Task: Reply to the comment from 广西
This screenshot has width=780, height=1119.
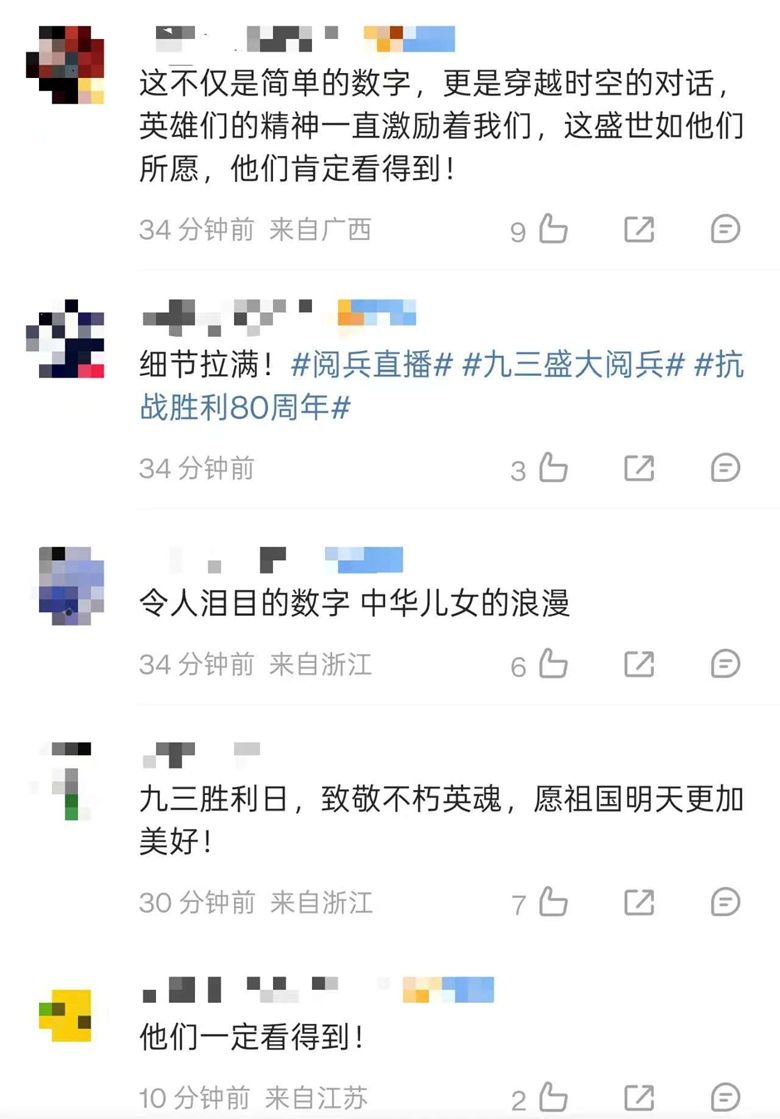Action: click(x=725, y=230)
